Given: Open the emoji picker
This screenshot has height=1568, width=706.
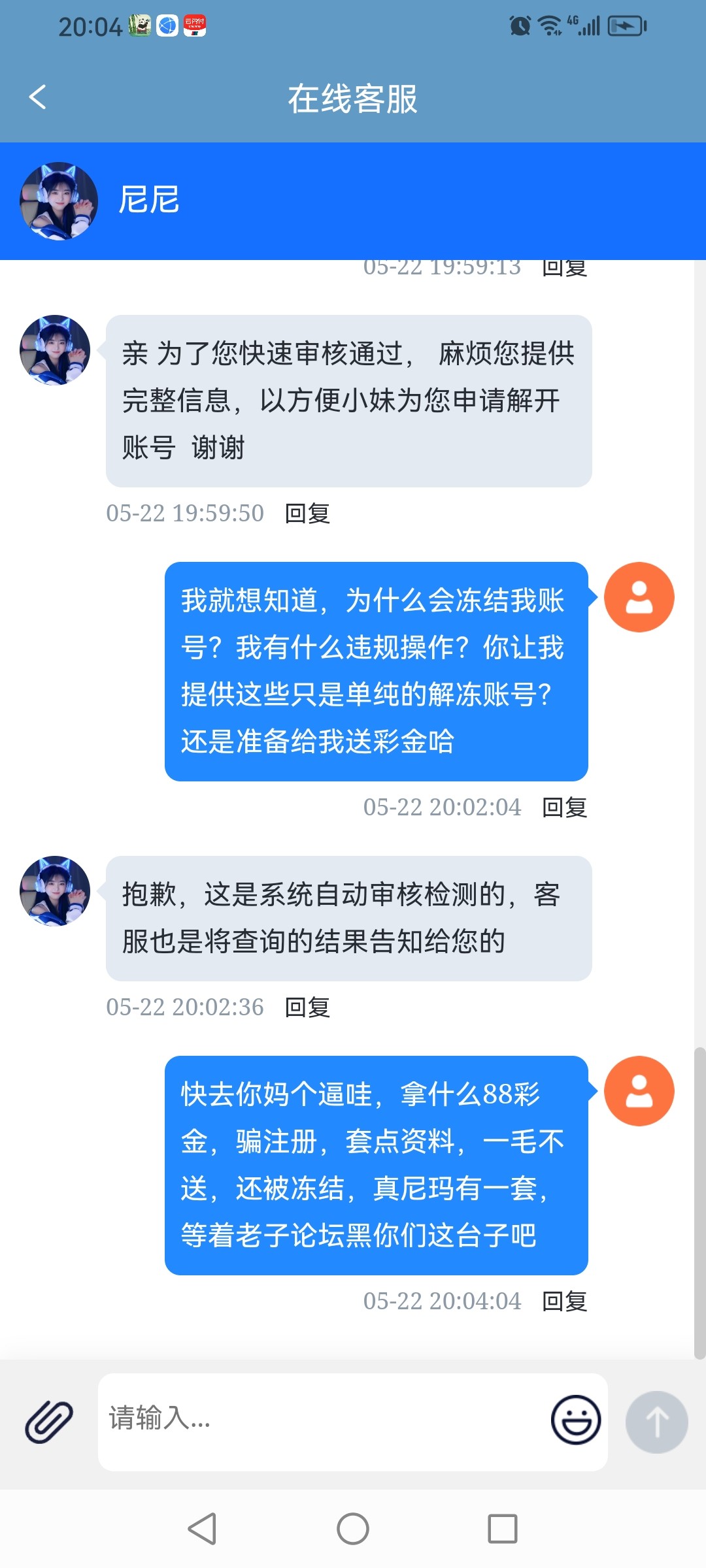Looking at the screenshot, I should coord(575,1420).
